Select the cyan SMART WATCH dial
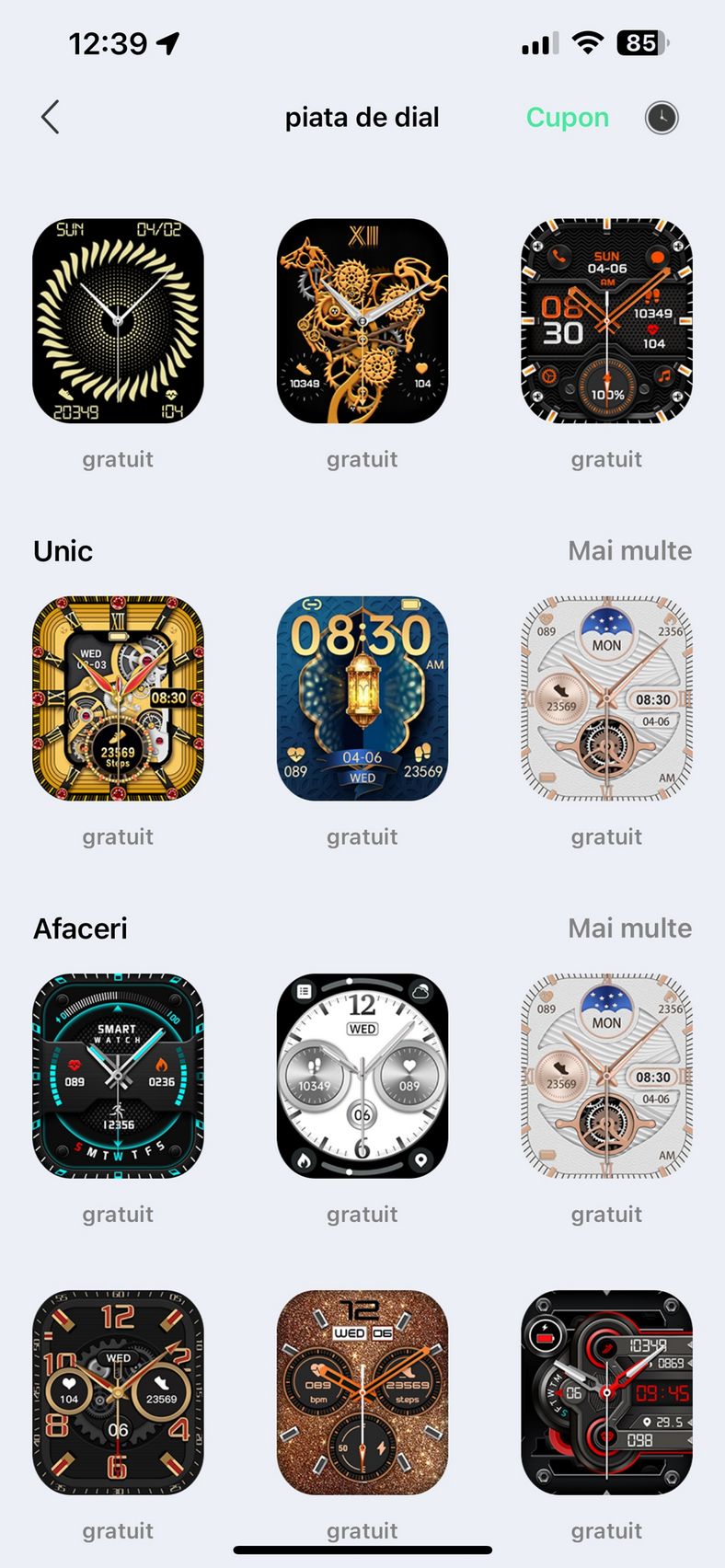 (118, 1076)
